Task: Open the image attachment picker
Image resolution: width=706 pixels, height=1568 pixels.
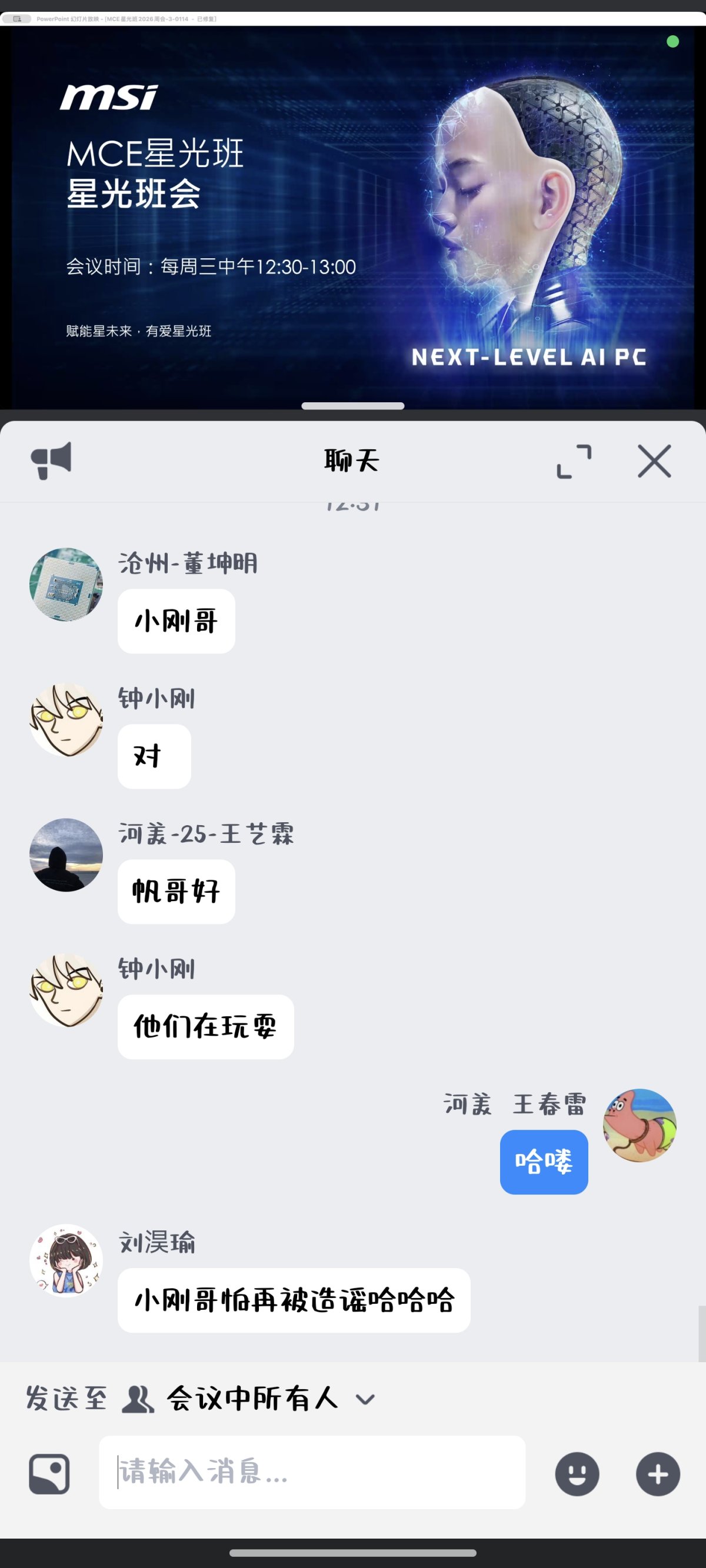Action: pos(49,1476)
